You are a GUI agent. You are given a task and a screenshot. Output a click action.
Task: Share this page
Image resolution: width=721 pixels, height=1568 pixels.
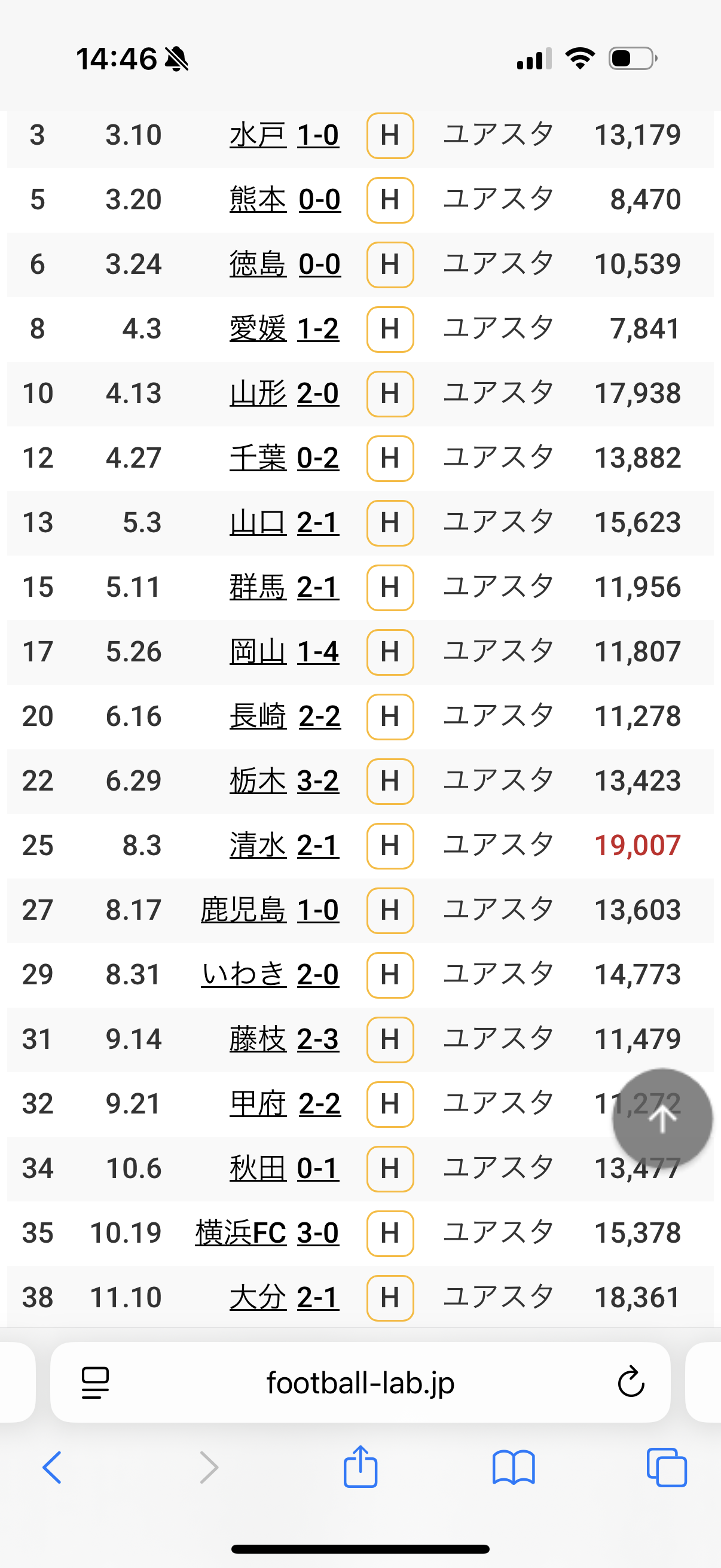pyautogui.click(x=360, y=1466)
